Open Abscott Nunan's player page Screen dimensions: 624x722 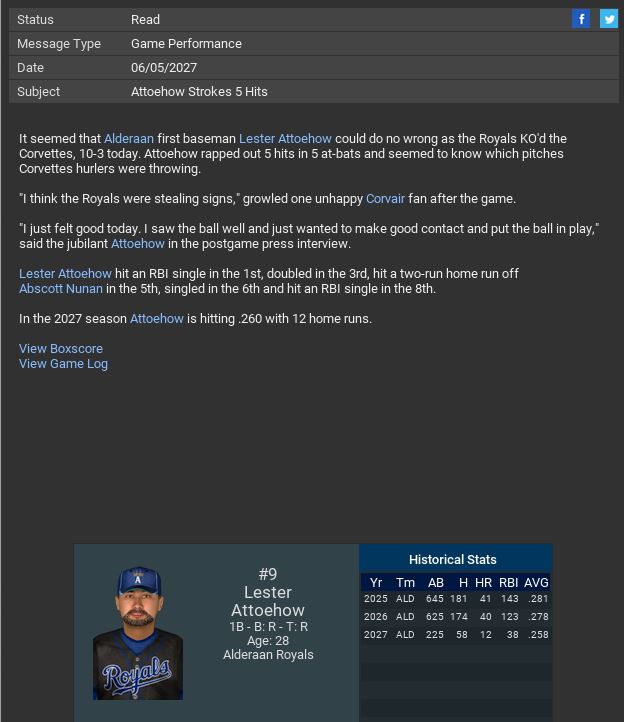tap(60, 289)
